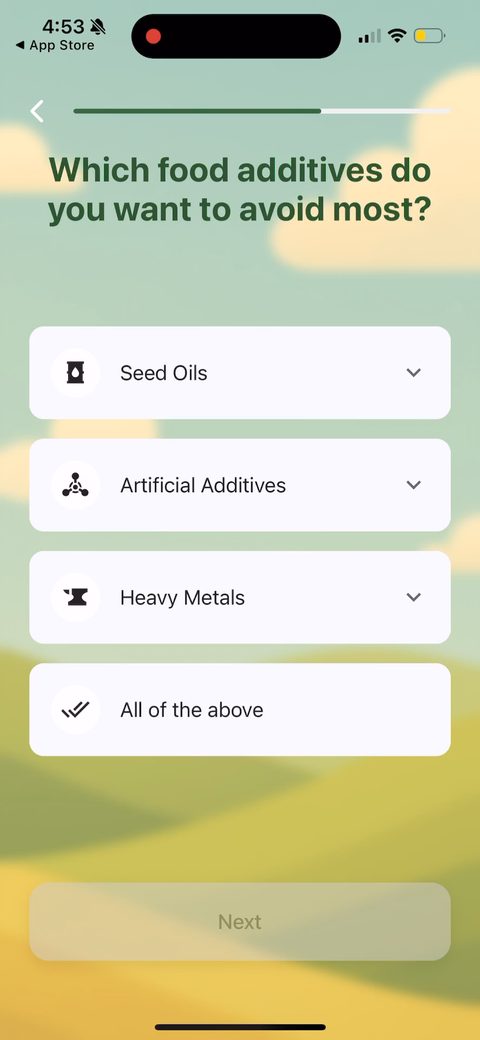Image resolution: width=480 pixels, height=1040 pixels.
Task: Expand the Artificial Additives chevron
Action: click(x=414, y=485)
